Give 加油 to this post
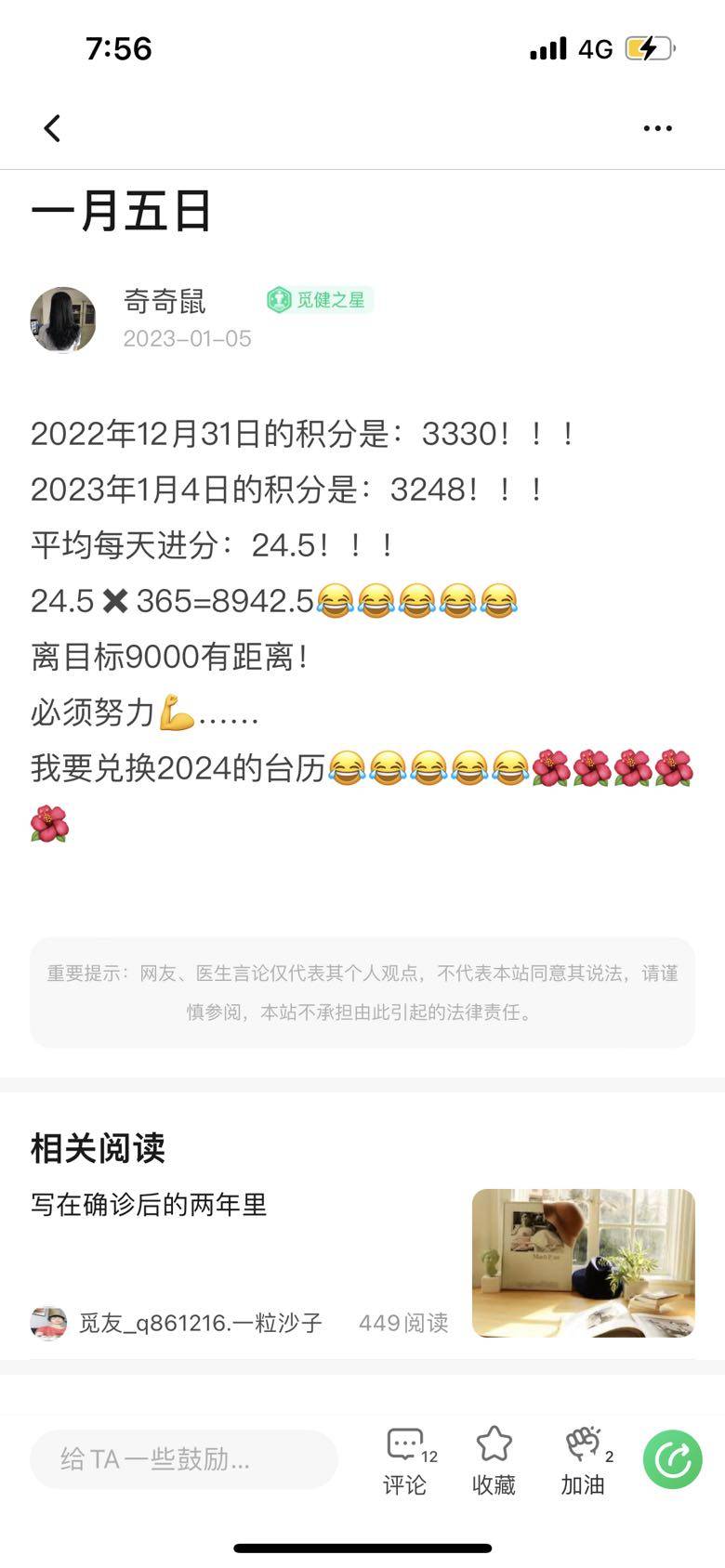 (584, 1461)
